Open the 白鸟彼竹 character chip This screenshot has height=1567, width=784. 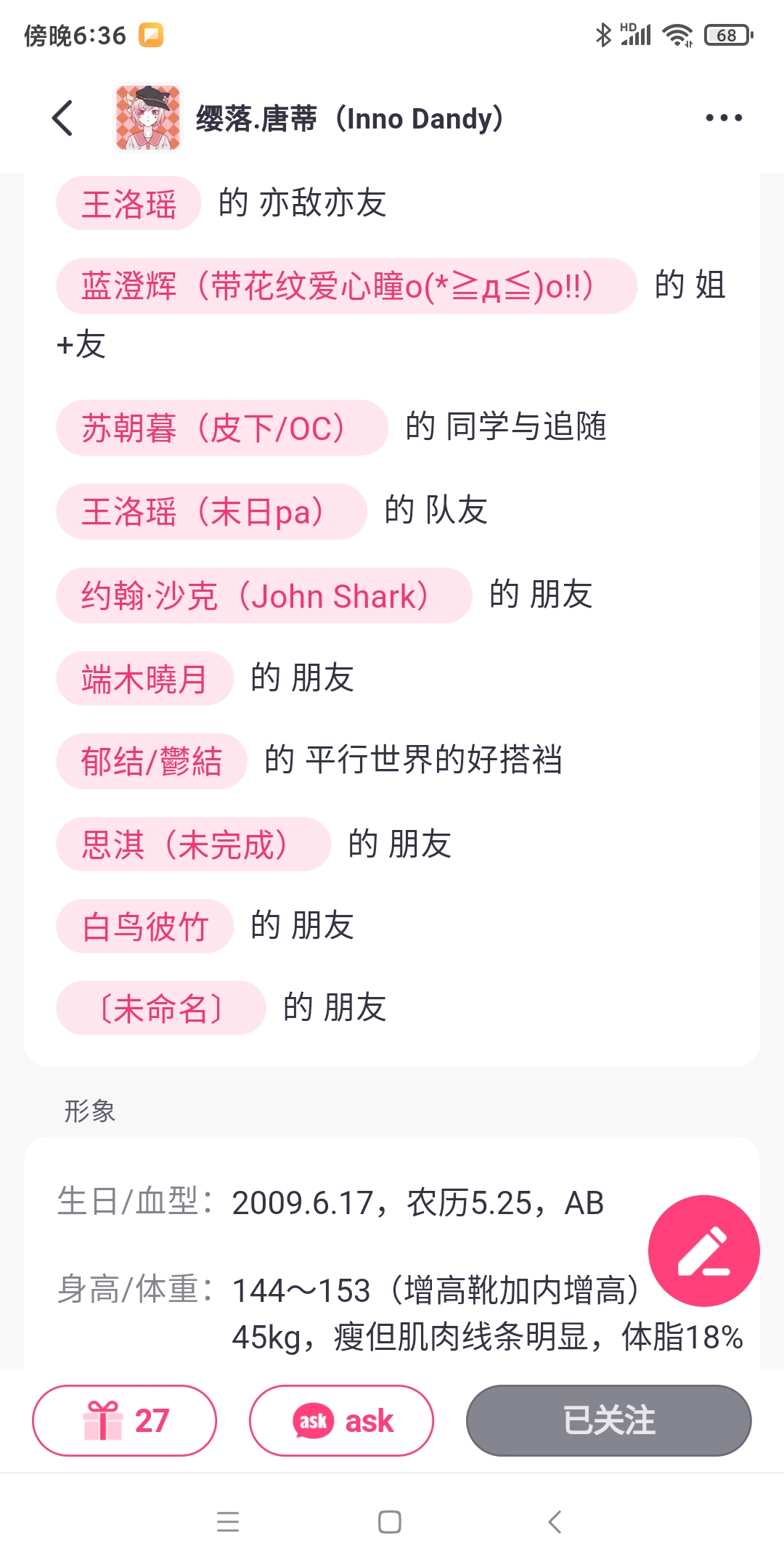tap(144, 927)
